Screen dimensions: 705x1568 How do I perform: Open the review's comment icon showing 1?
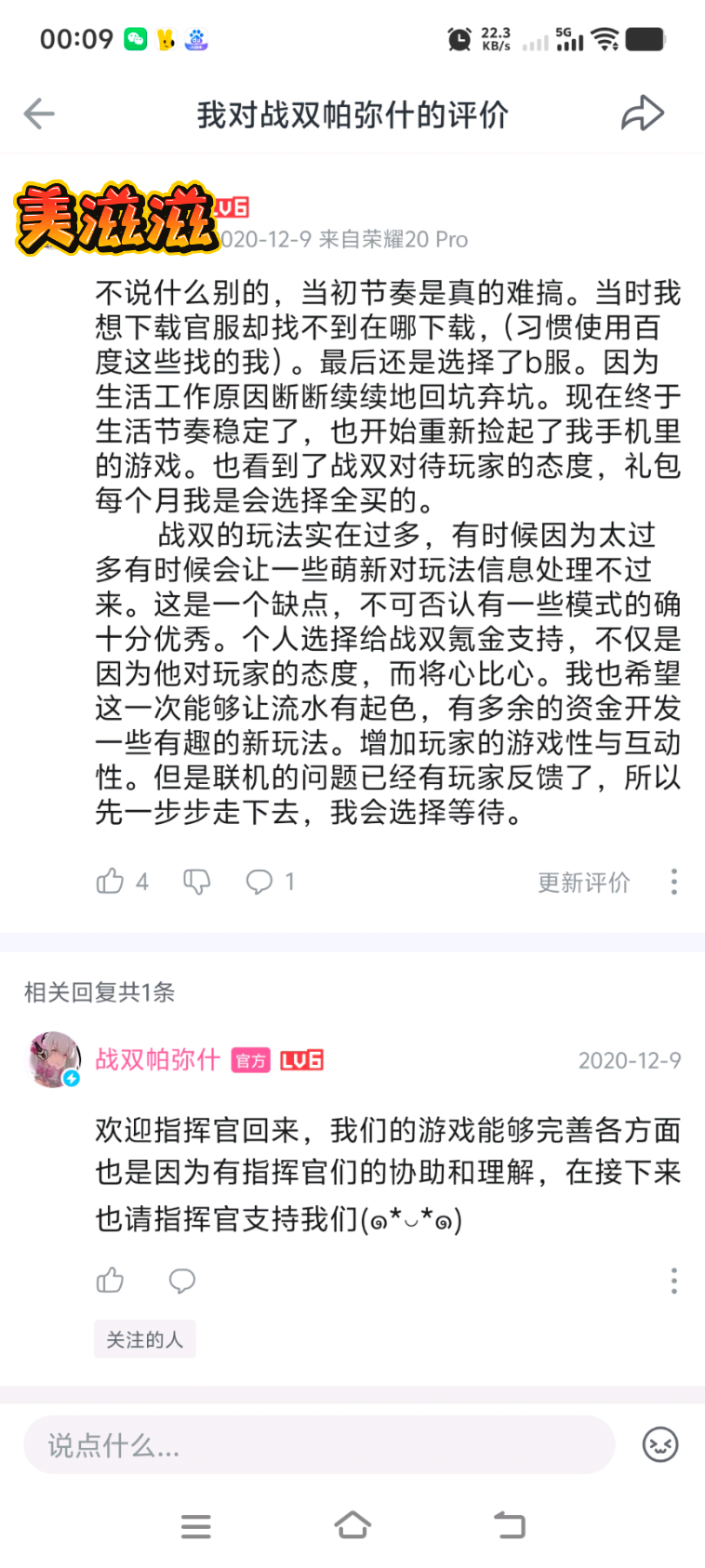(259, 881)
